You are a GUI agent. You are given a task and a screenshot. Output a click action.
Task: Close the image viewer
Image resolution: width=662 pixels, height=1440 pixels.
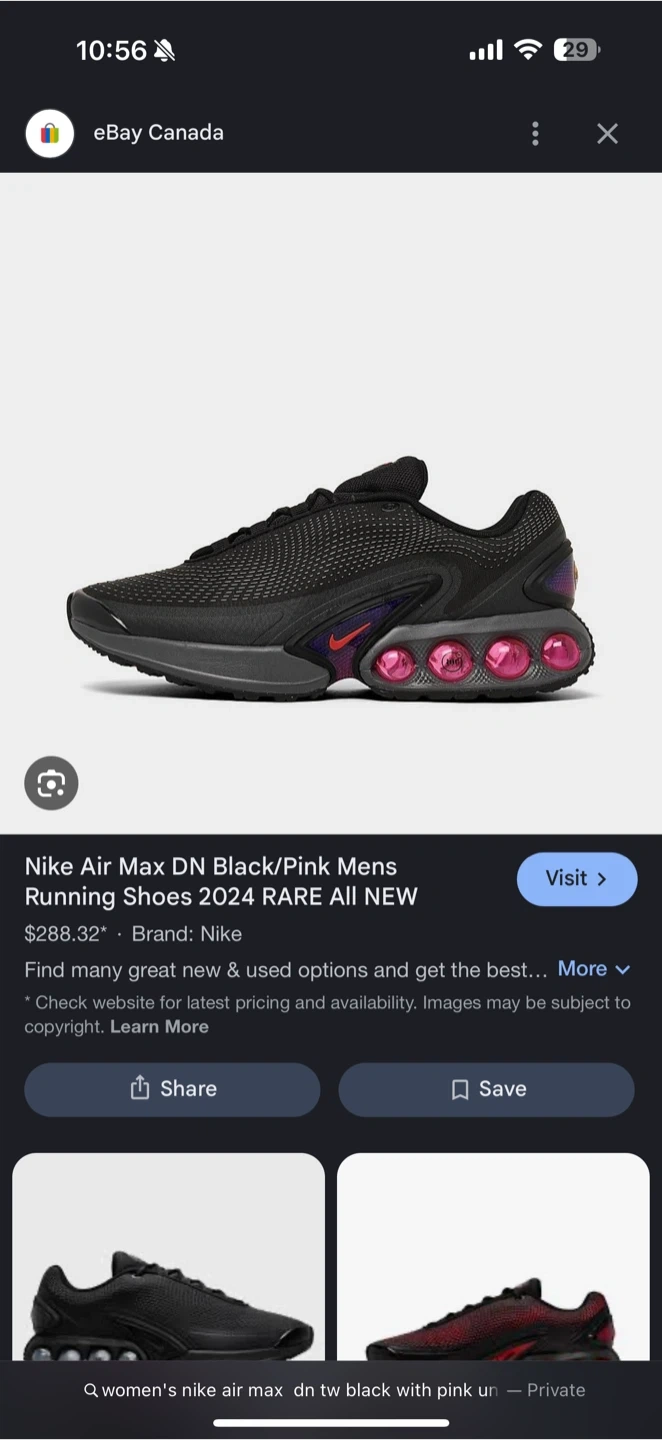[607, 134]
